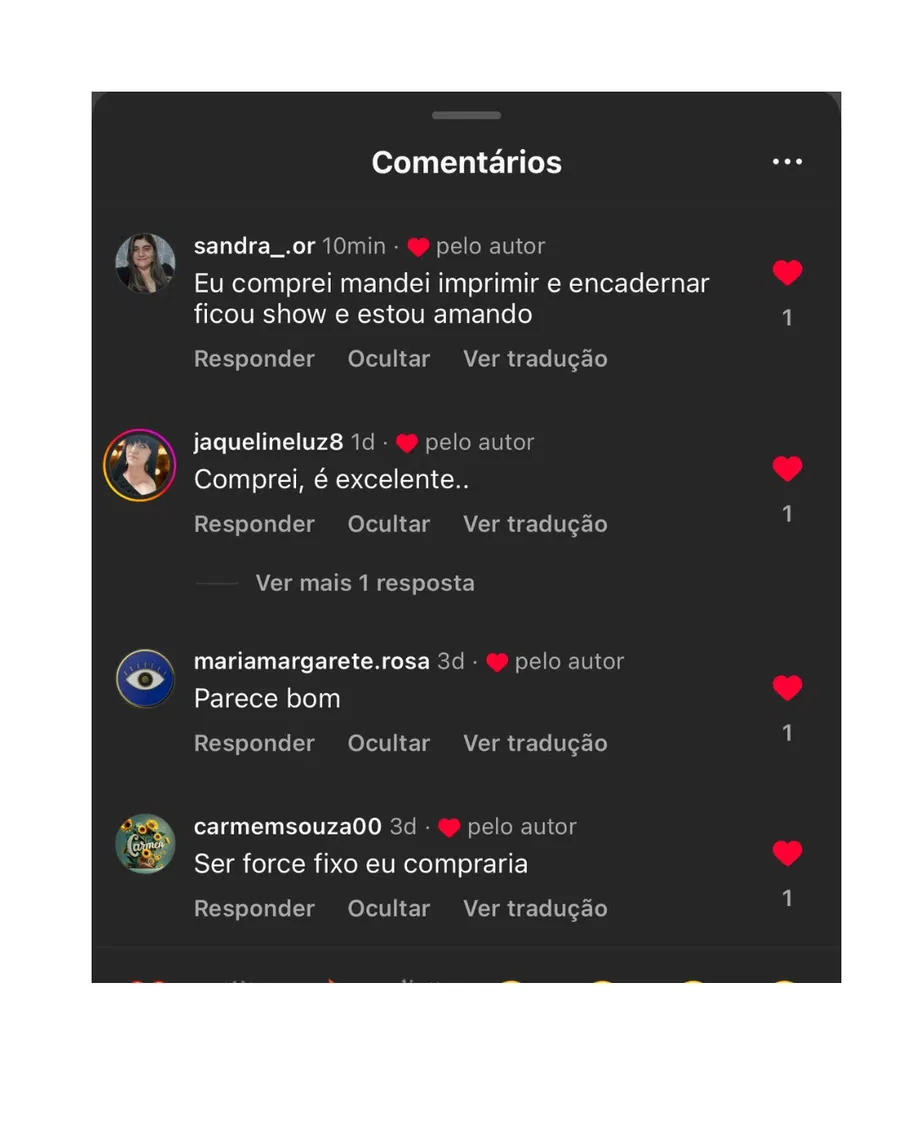Expand "Ver mais 1 resposta"
The width and height of the screenshot is (916, 1145).
point(364,583)
